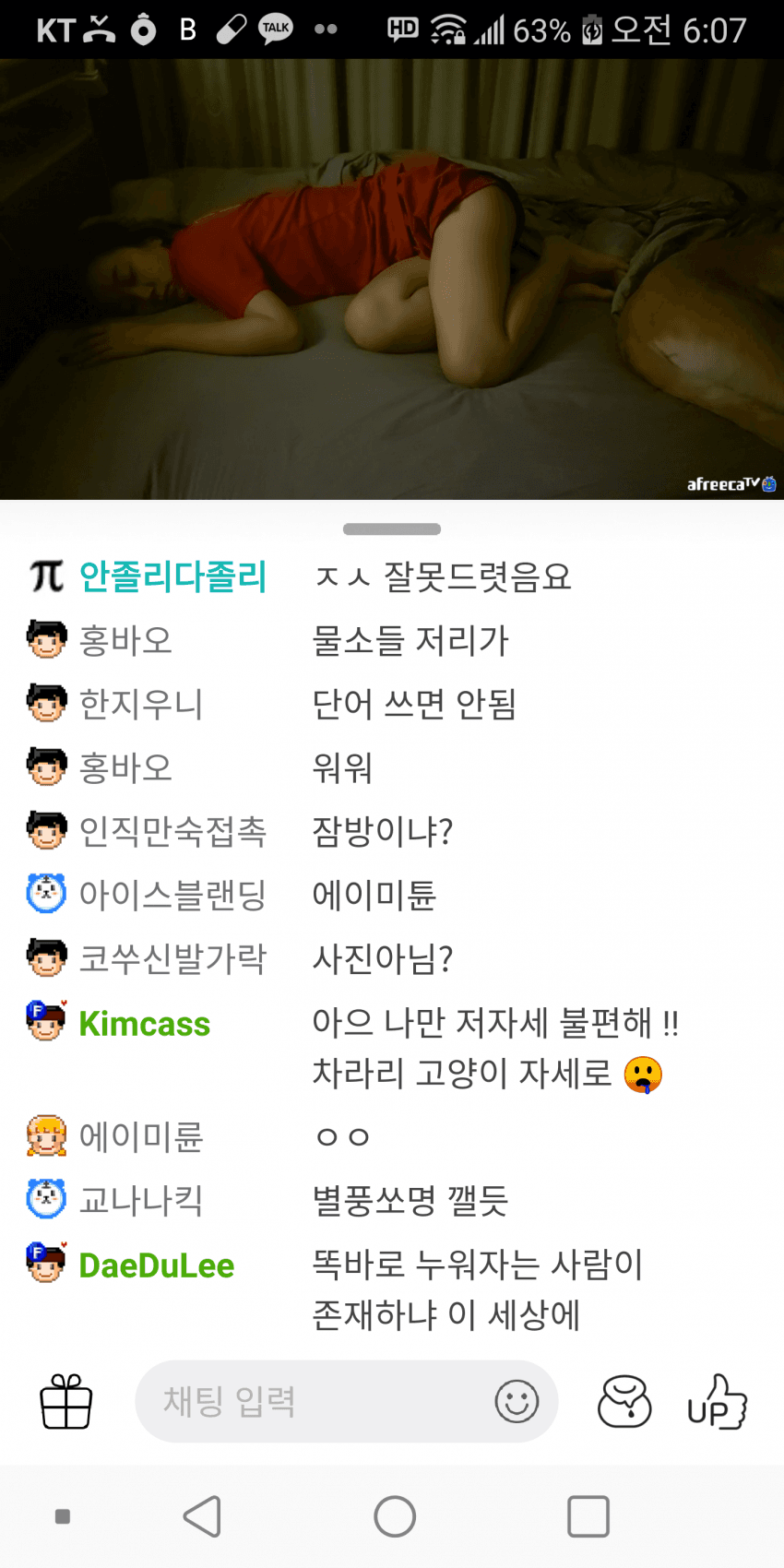The height and width of the screenshot is (1568, 784).
Task: Open the emoticon picker in chat input
Action: (517, 1401)
